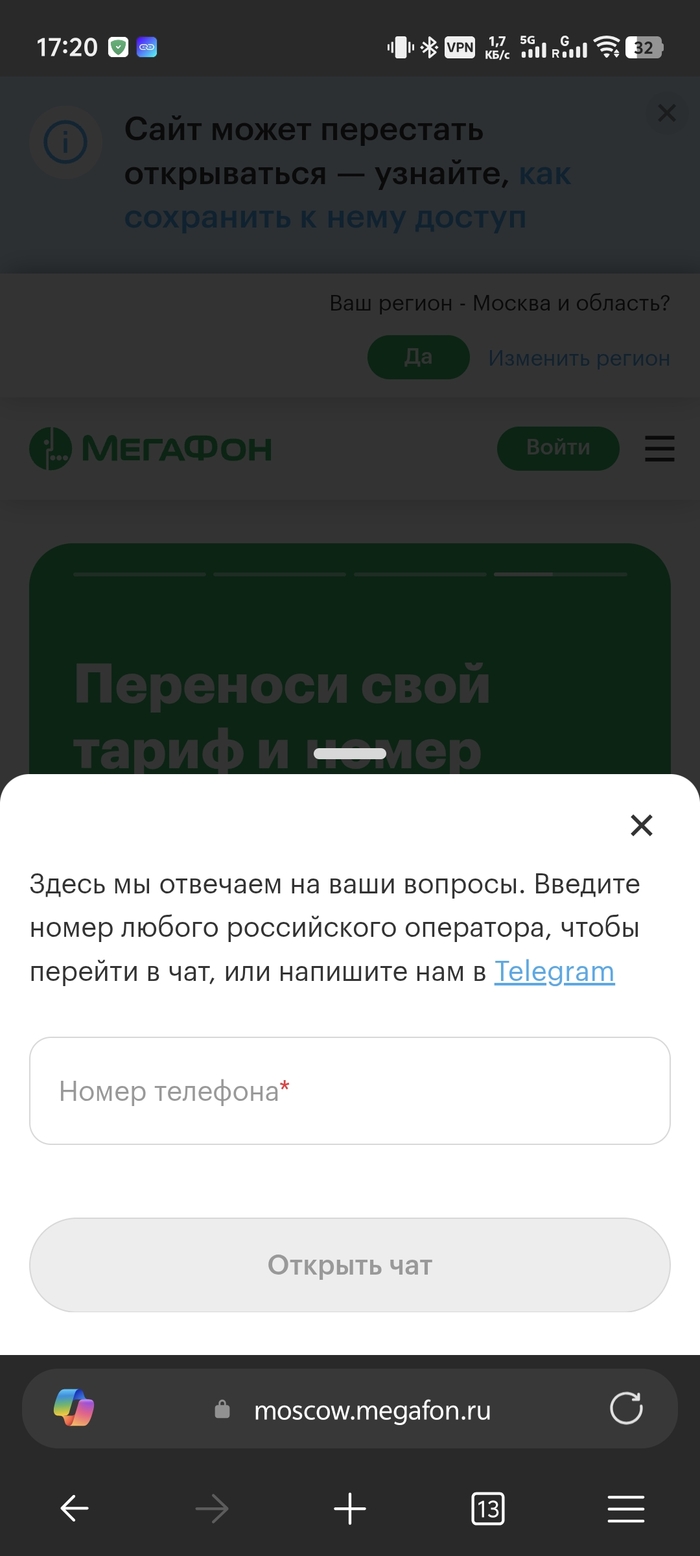Tap the Открыть чат button
Image resolution: width=700 pixels, height=1556 pixels.
point(350,1265)
